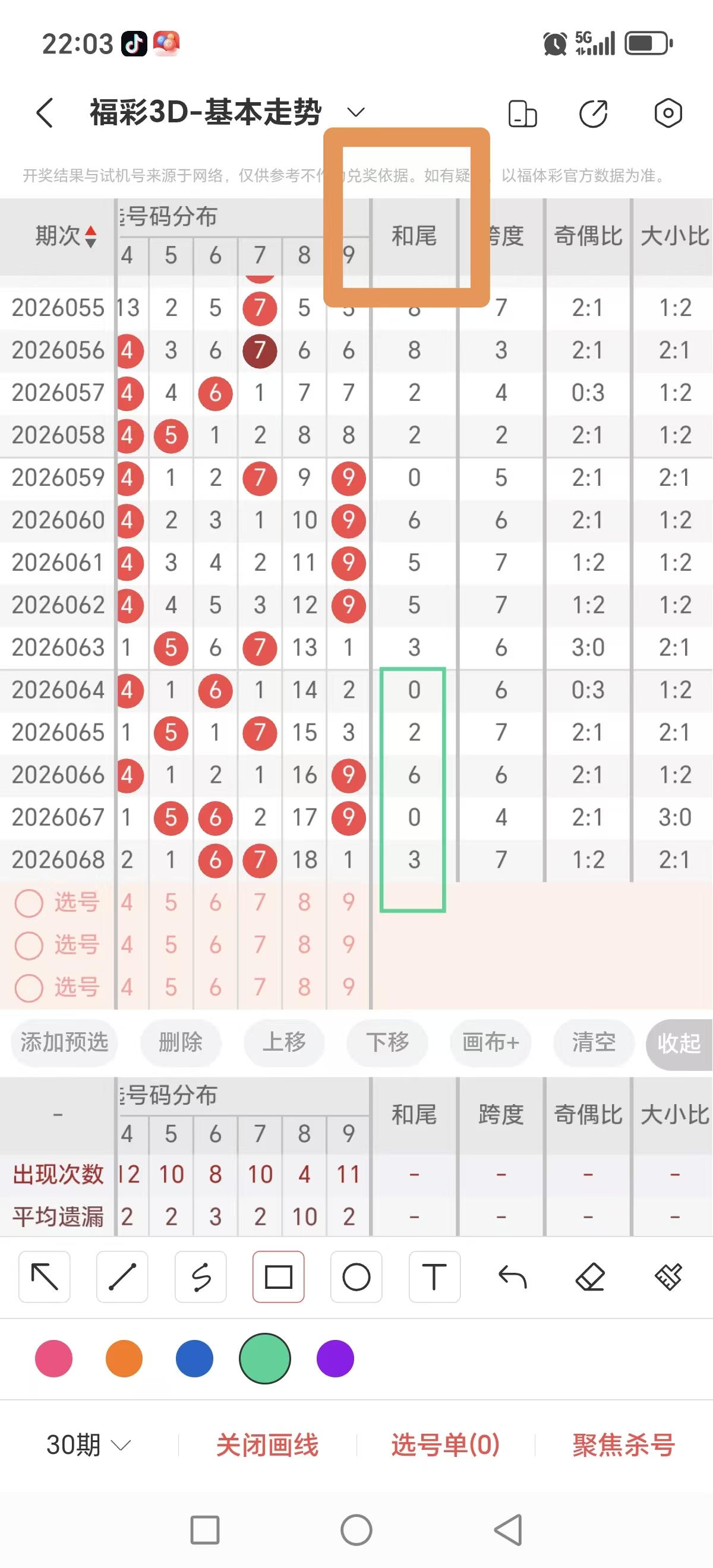The image size is (713, 1568).
Task: Open 聚焦杀号 in the bottom bar
Action: point(622,1444)
